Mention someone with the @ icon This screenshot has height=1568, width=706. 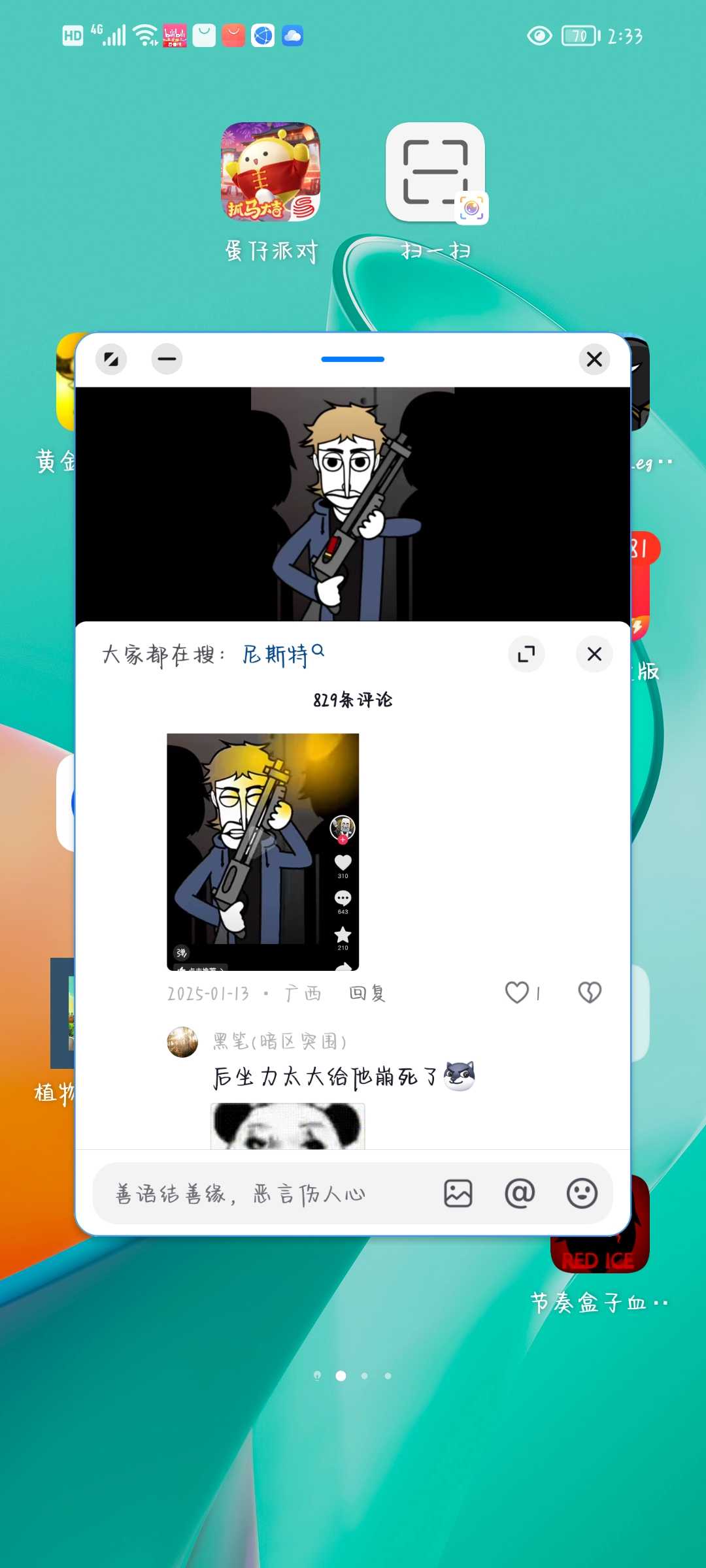pyautogui.click(x=520, y=1194)
